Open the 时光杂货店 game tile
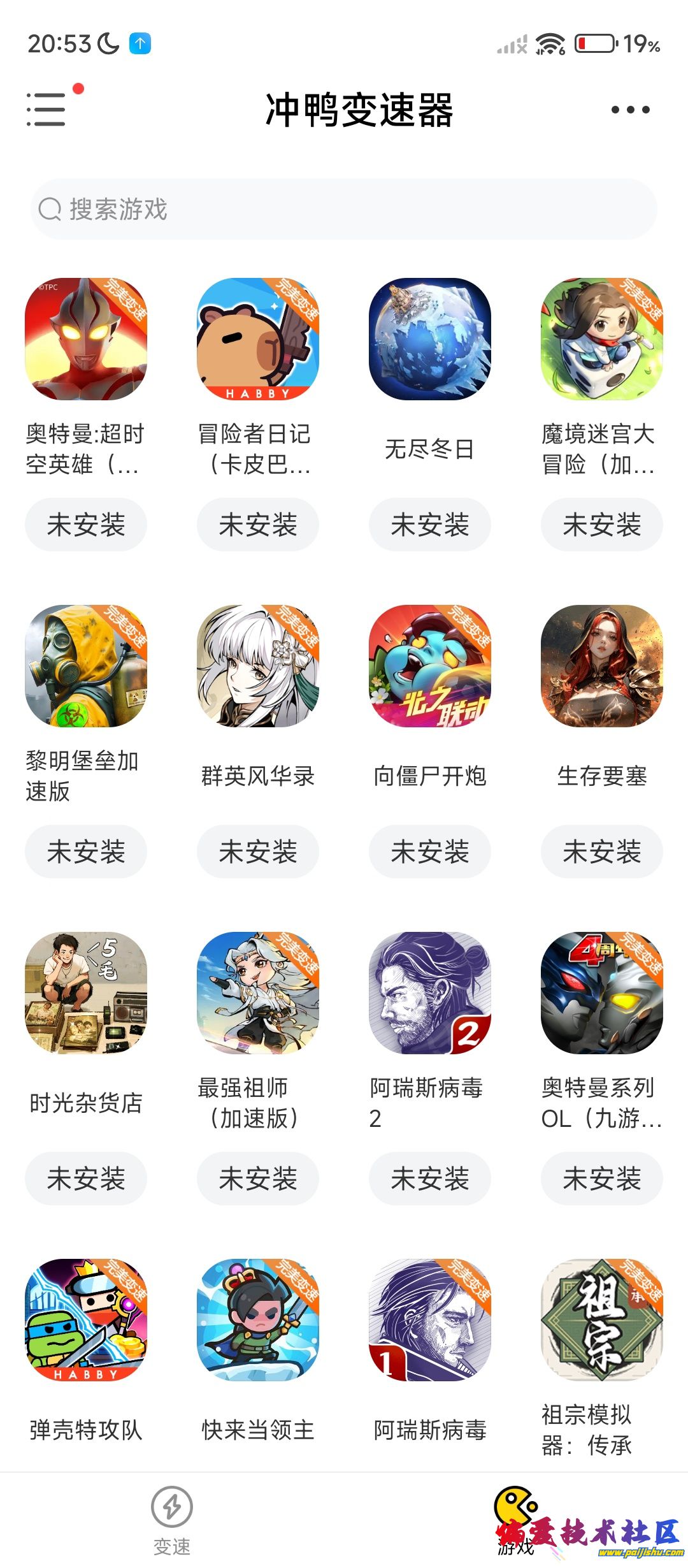 [x=86, y=993]
